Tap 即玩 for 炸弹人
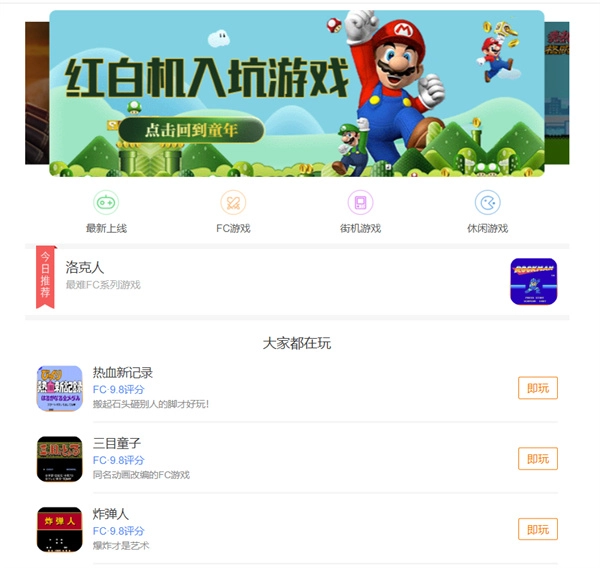Image resolution: width=600 pixels, height=568 pixels. [x=537, y=529]
